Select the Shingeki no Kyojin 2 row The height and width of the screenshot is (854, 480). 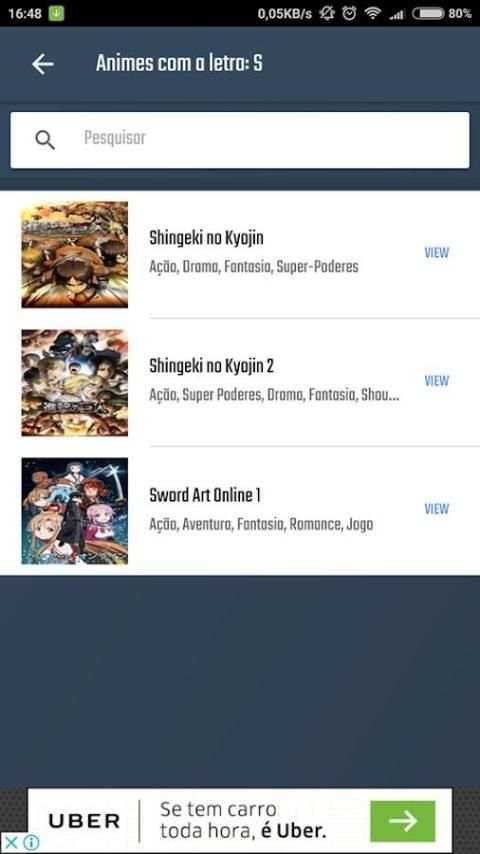tap(240, 382)
